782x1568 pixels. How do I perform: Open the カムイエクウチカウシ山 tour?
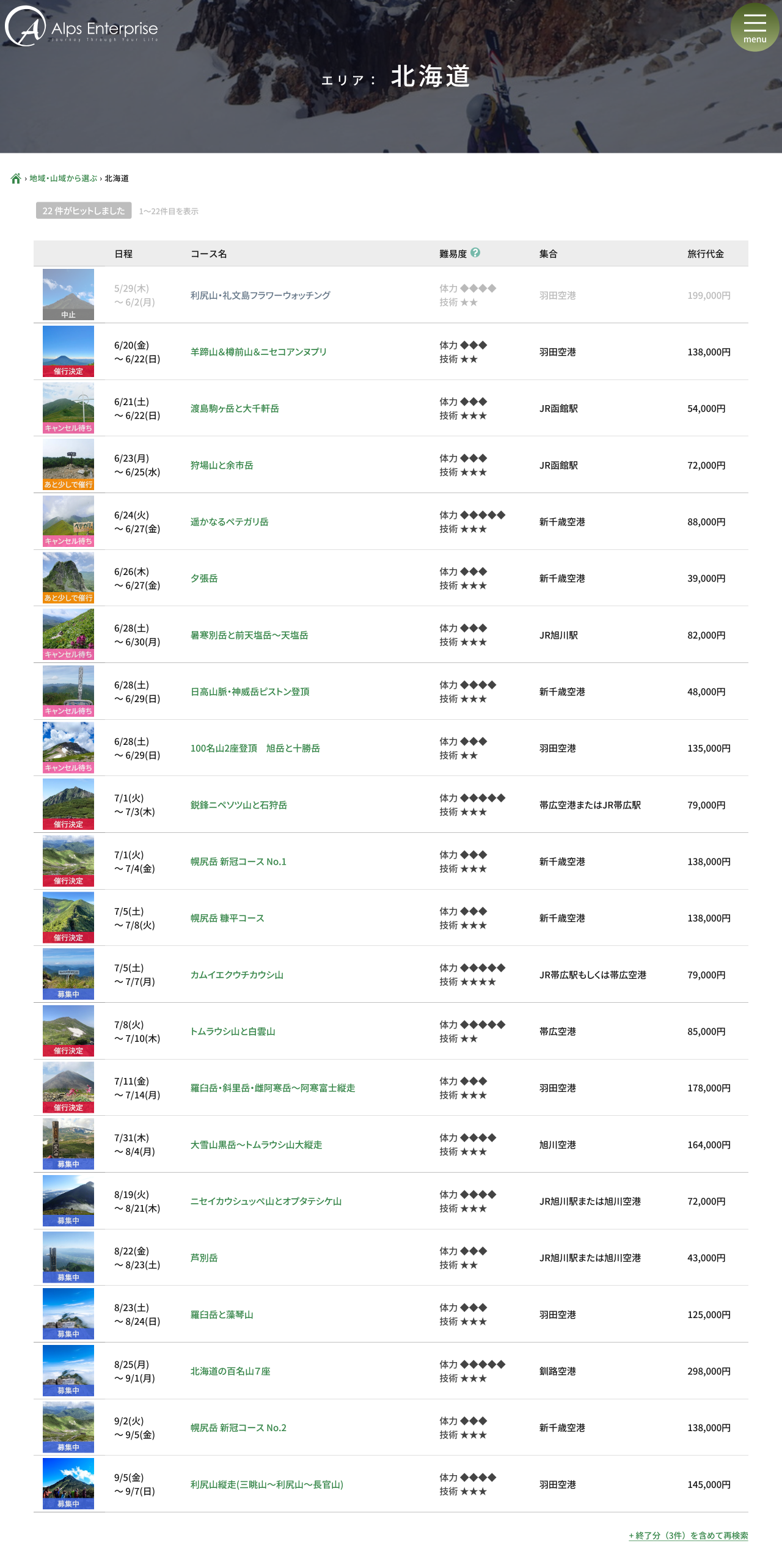click(237, 975)
